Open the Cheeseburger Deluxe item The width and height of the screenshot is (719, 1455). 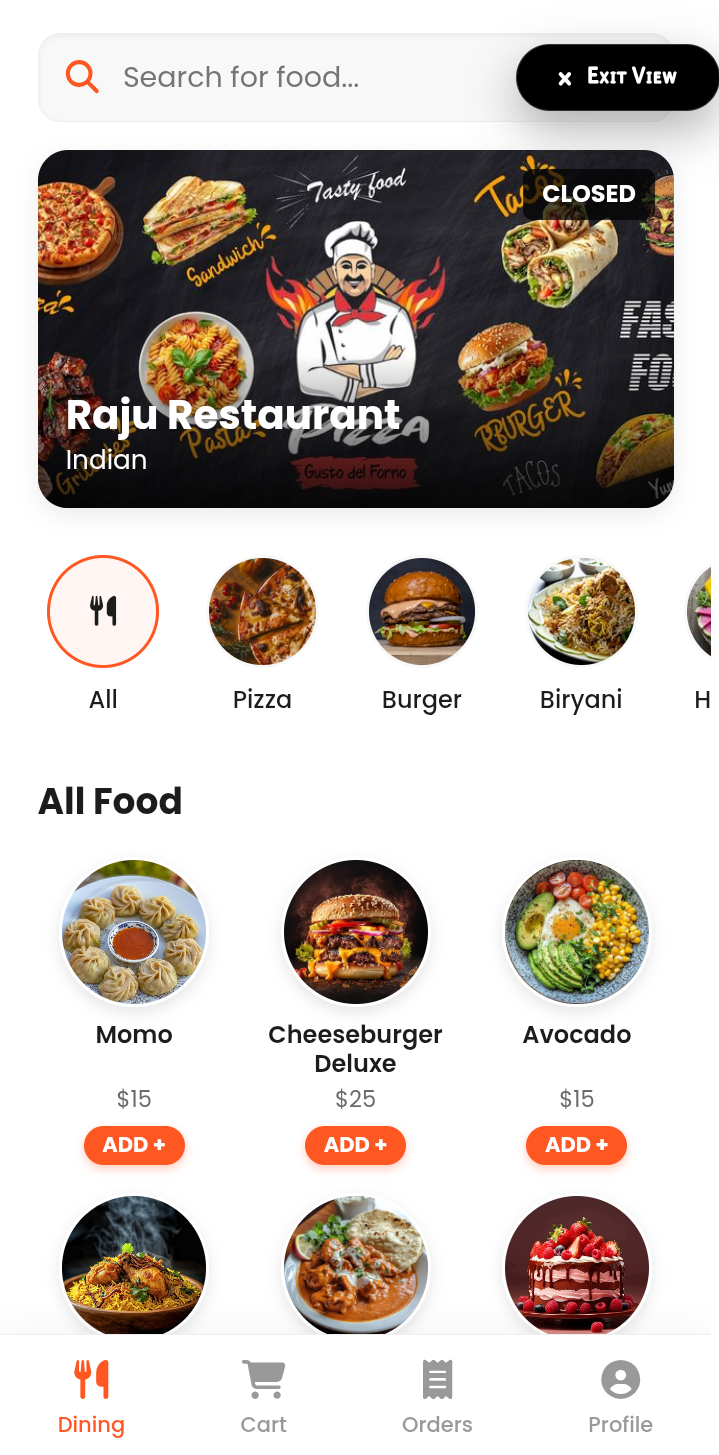pos(355,932)
